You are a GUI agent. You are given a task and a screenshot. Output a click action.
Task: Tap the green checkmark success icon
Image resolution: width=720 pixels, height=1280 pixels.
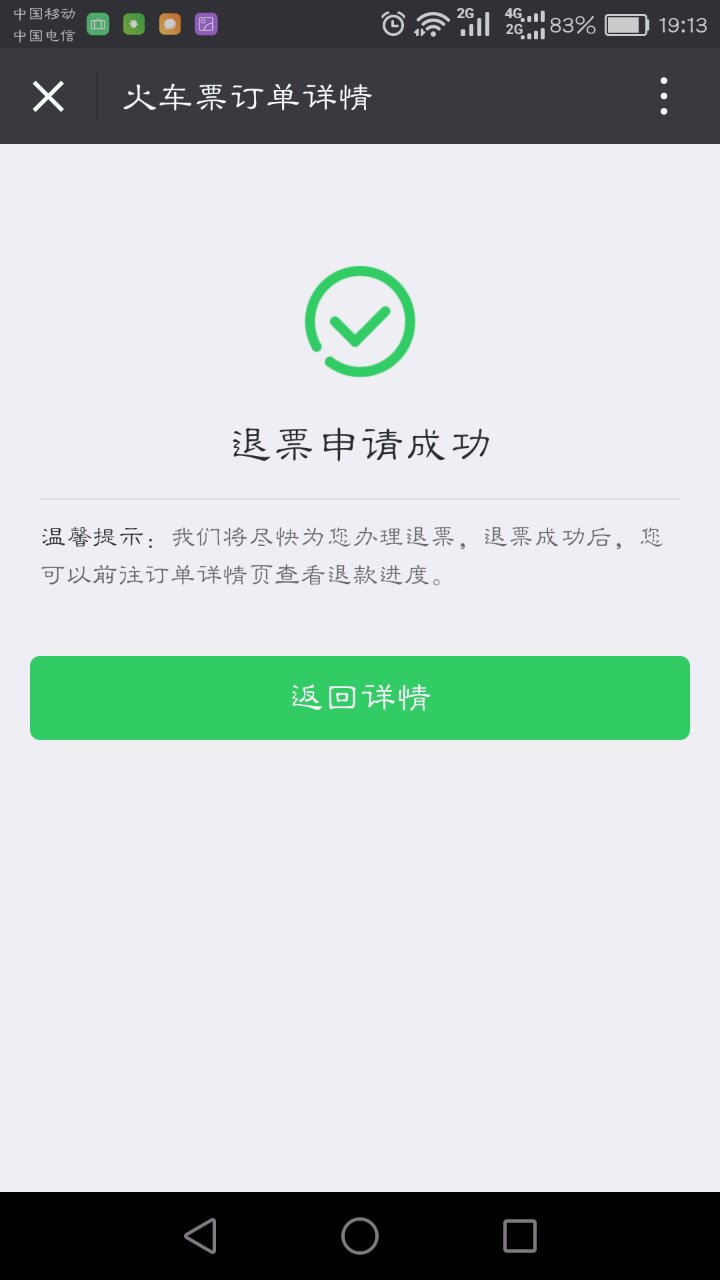(360, 320)
